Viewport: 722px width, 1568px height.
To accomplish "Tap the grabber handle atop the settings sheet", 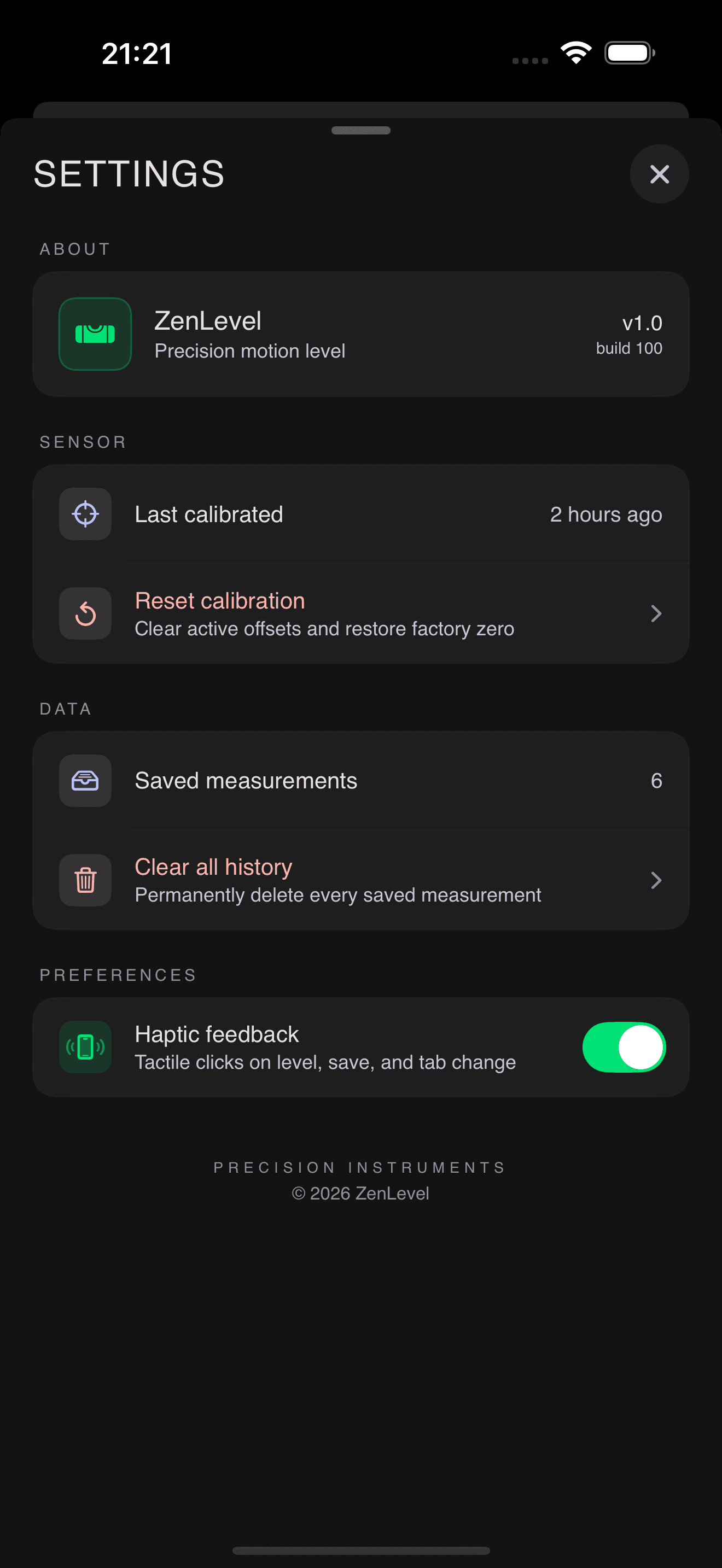I will click(361, 130).
